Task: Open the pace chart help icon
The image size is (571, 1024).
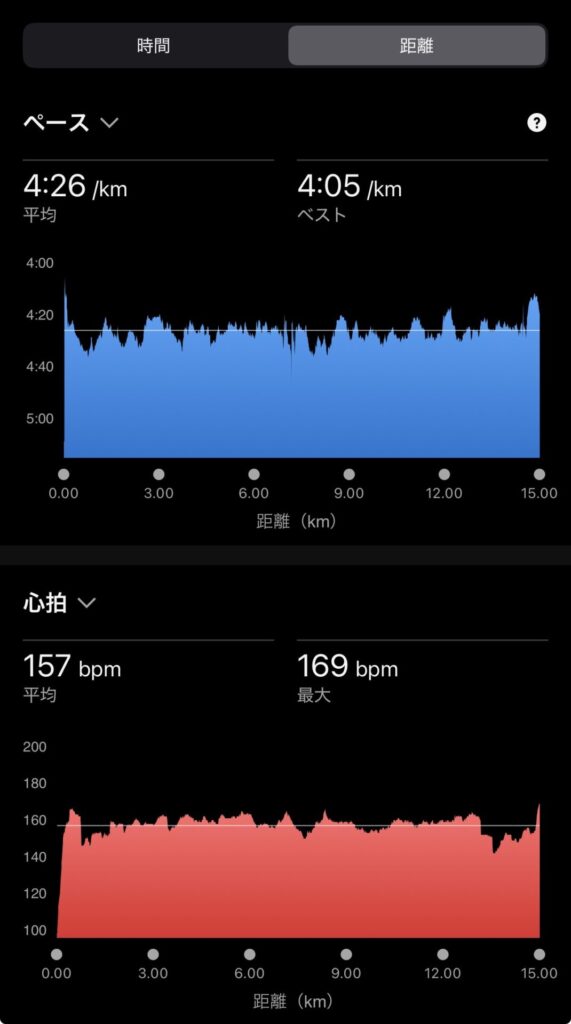Action: coord(536,123)
